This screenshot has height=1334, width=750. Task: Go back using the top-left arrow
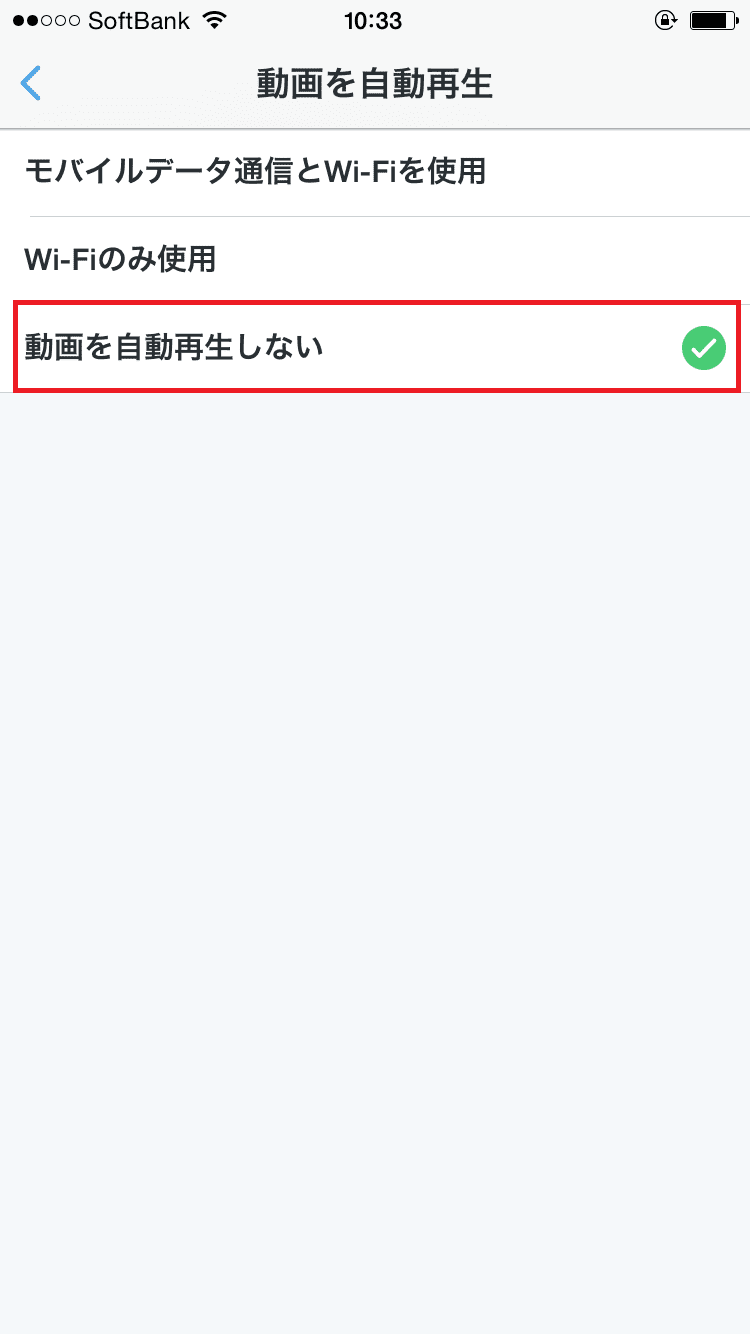tap(31, 84)
